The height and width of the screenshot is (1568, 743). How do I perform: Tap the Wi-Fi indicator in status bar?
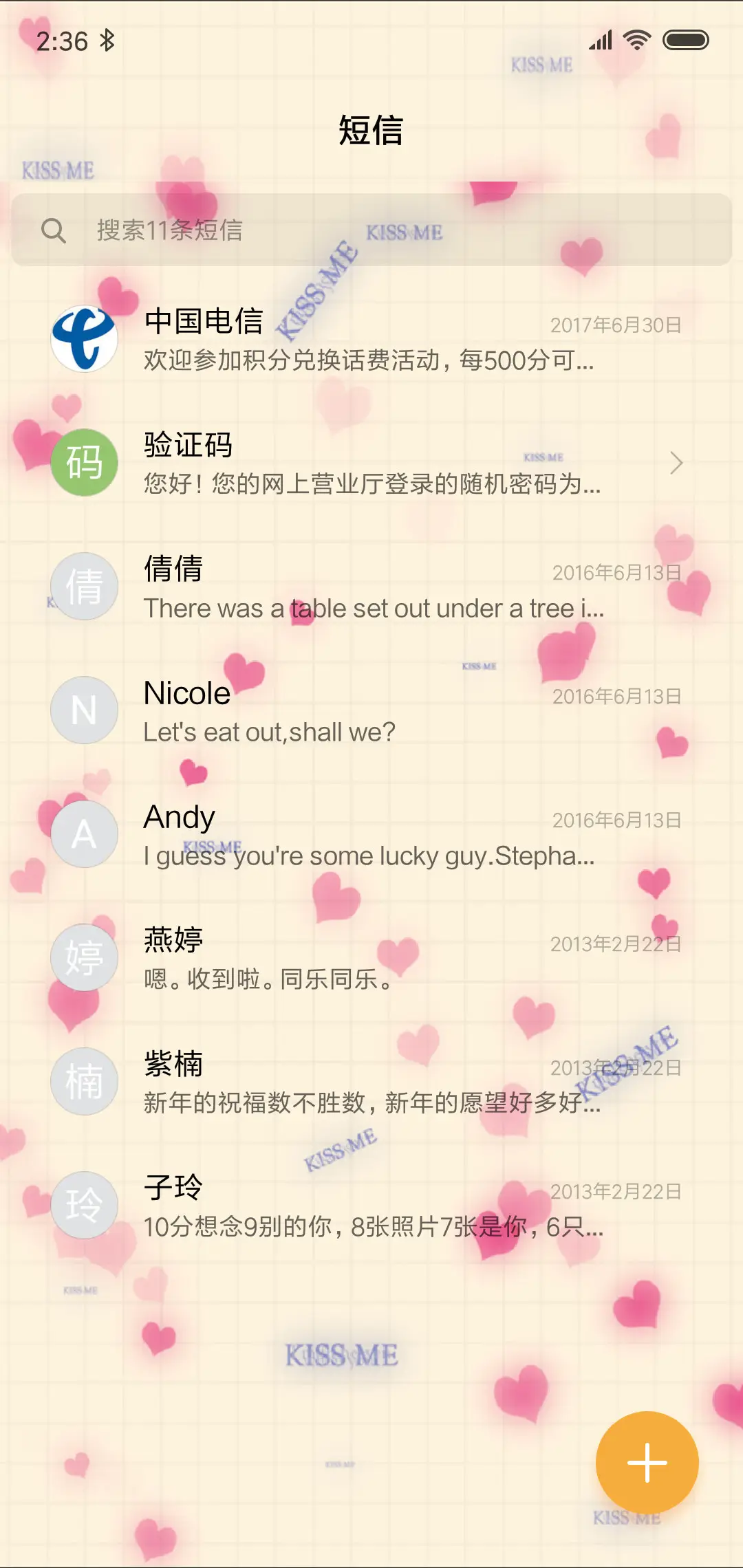pyautogui.click(x=636, y=41)
